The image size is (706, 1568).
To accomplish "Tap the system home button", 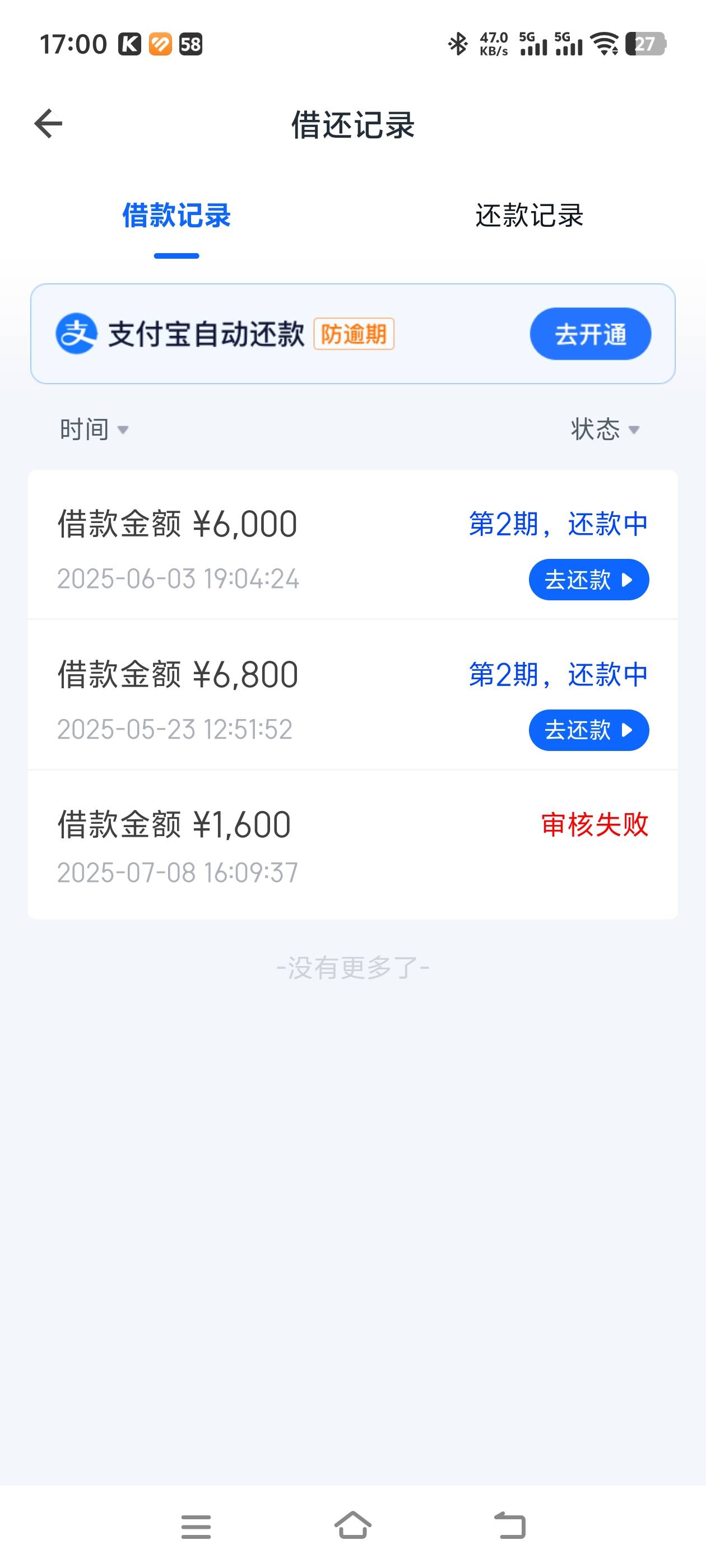I will click(x=352, y=1526).
